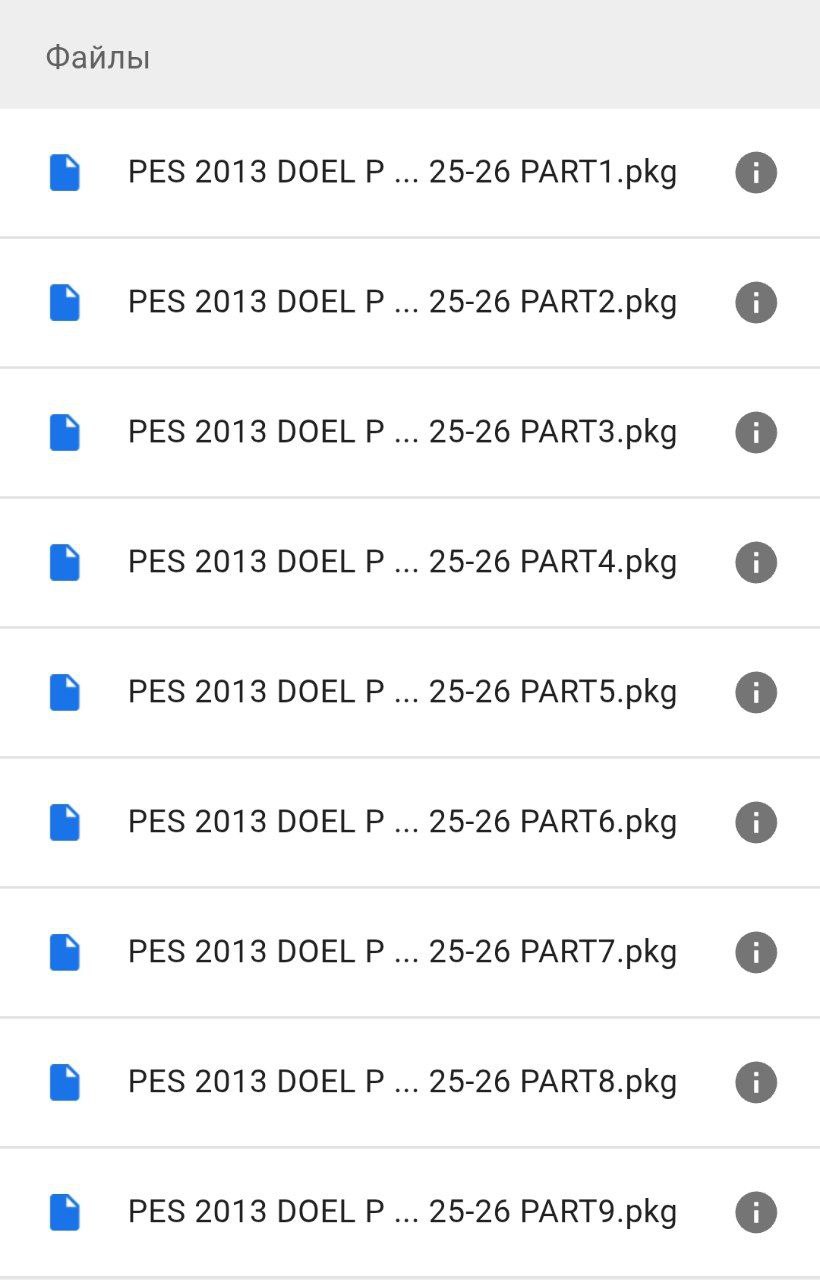Tap the info icon for PART3.pkg
Viewport: 820px width, 1280px height.
tap(756, 432)
